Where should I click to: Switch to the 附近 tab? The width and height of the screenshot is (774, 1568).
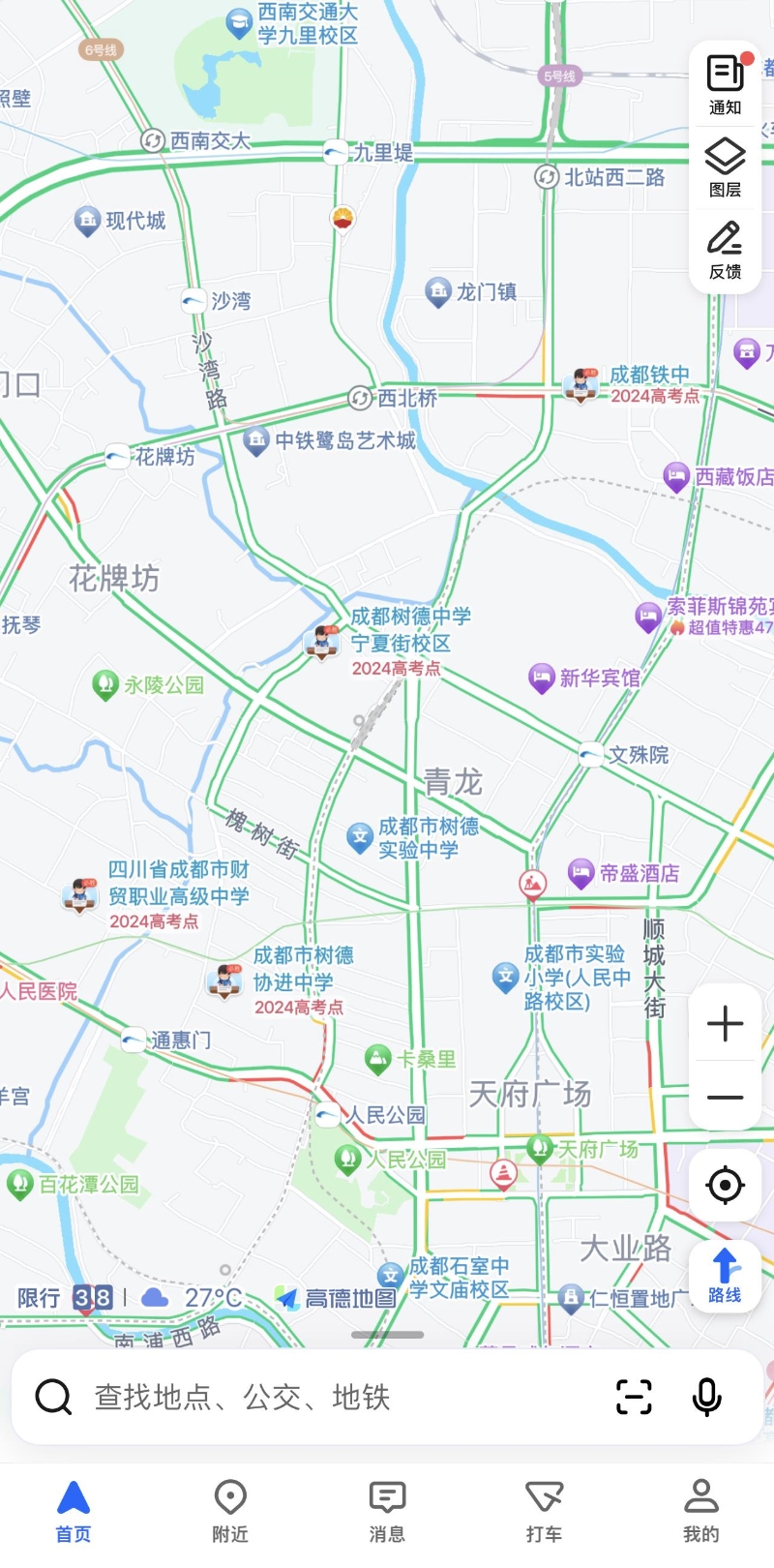tap(230, 1511)
